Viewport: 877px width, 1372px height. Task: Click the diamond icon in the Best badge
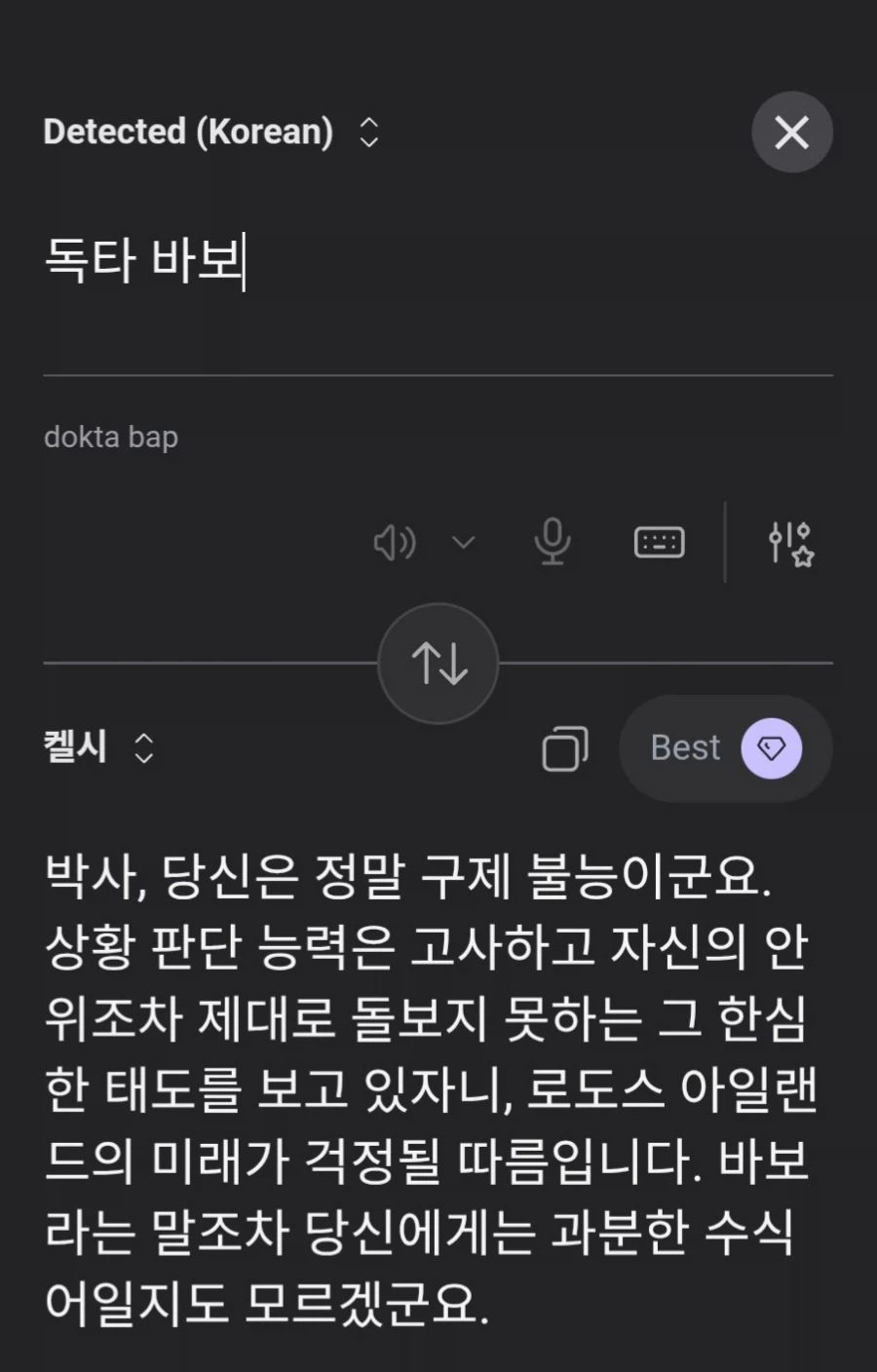773,747
